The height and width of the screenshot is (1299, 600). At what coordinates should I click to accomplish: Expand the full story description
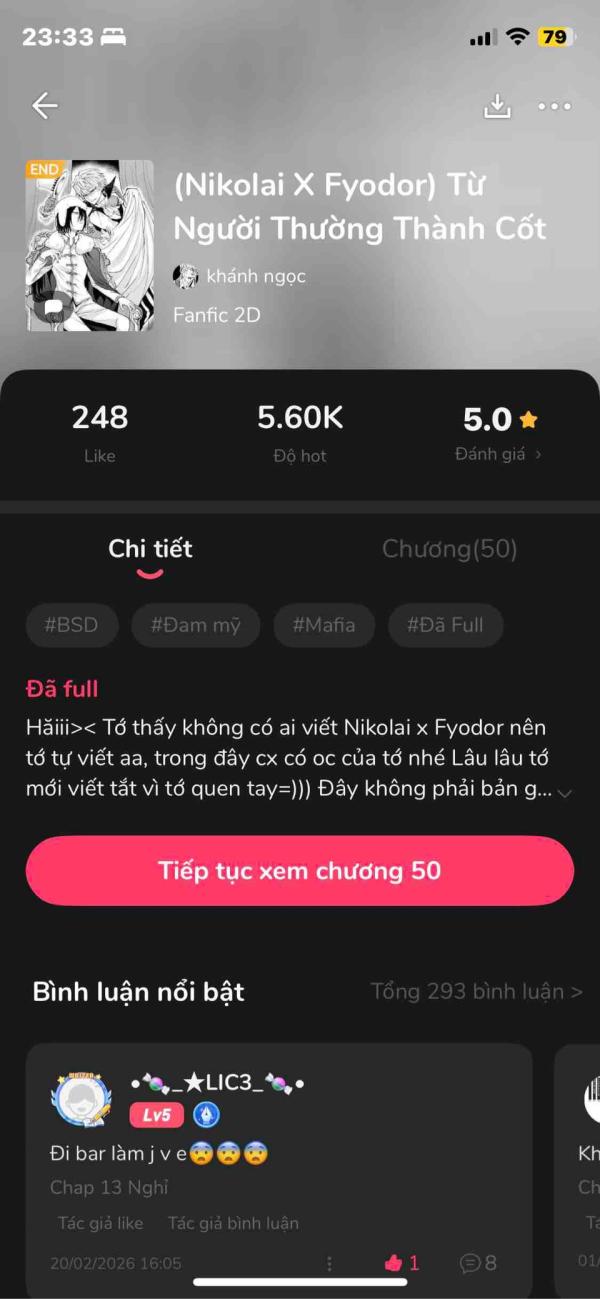coord(565,792)
